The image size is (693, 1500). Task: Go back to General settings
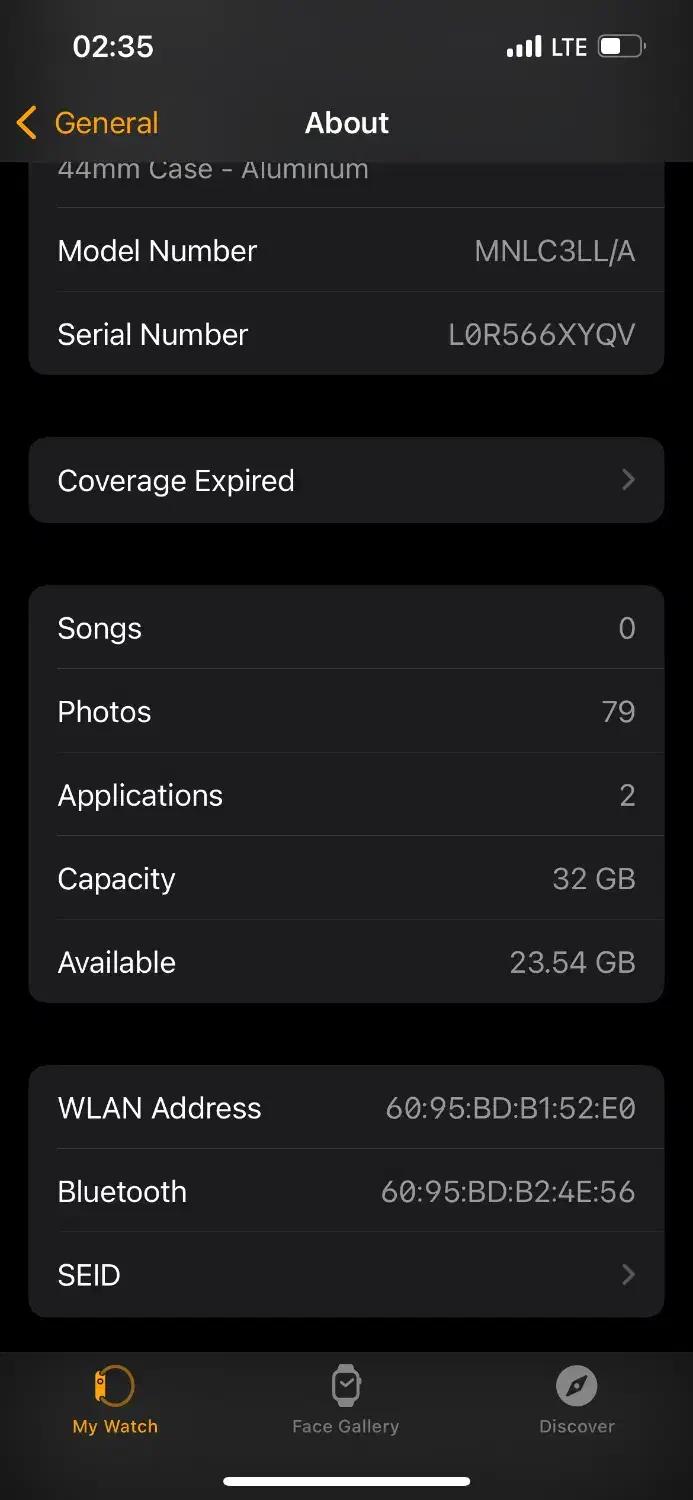coord(88,123)
